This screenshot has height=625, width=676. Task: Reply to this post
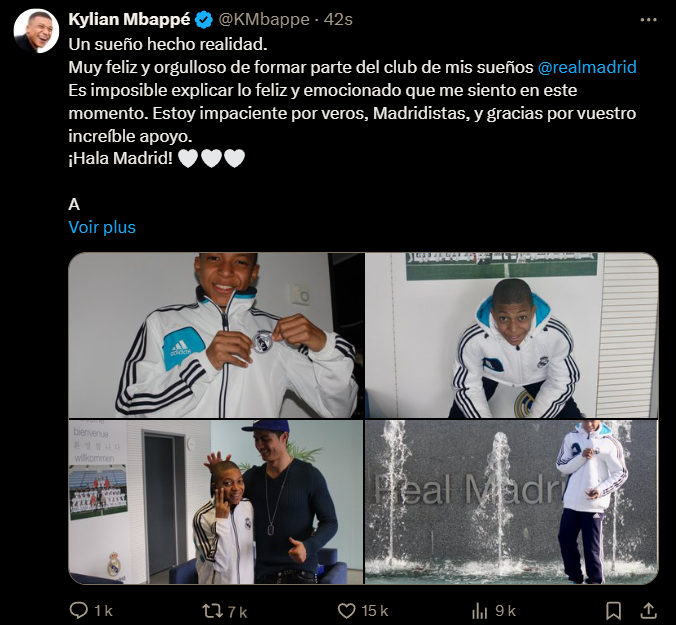pos(79,610)
